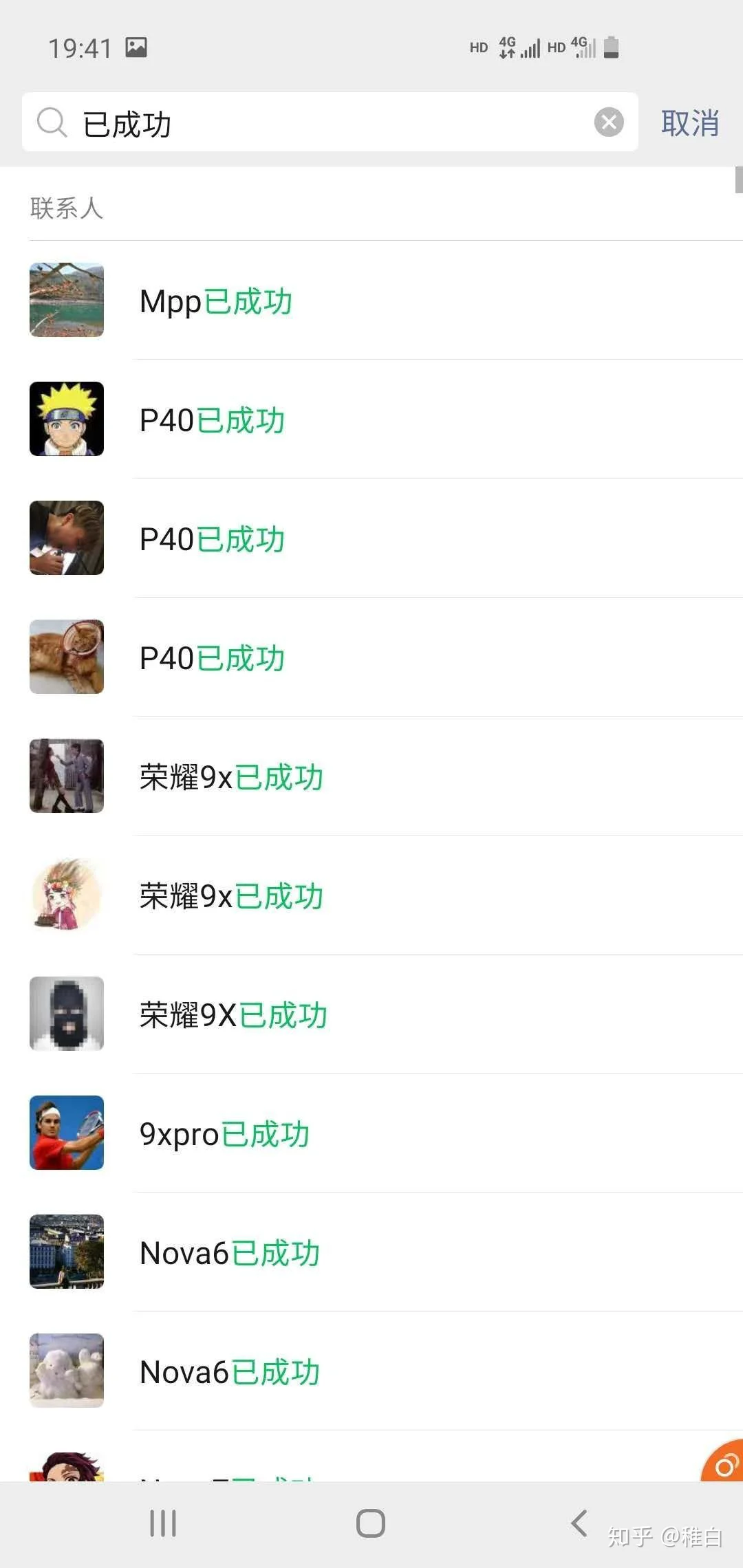Open contact Mpp已成功

[x=371, y=300]
